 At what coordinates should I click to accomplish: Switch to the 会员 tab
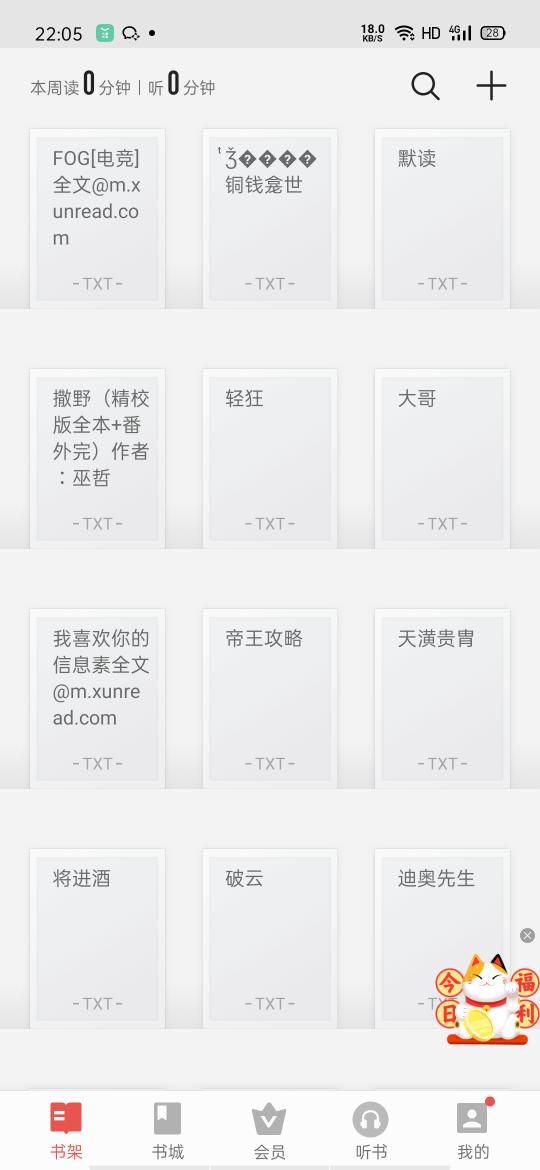coord(269,1130)
